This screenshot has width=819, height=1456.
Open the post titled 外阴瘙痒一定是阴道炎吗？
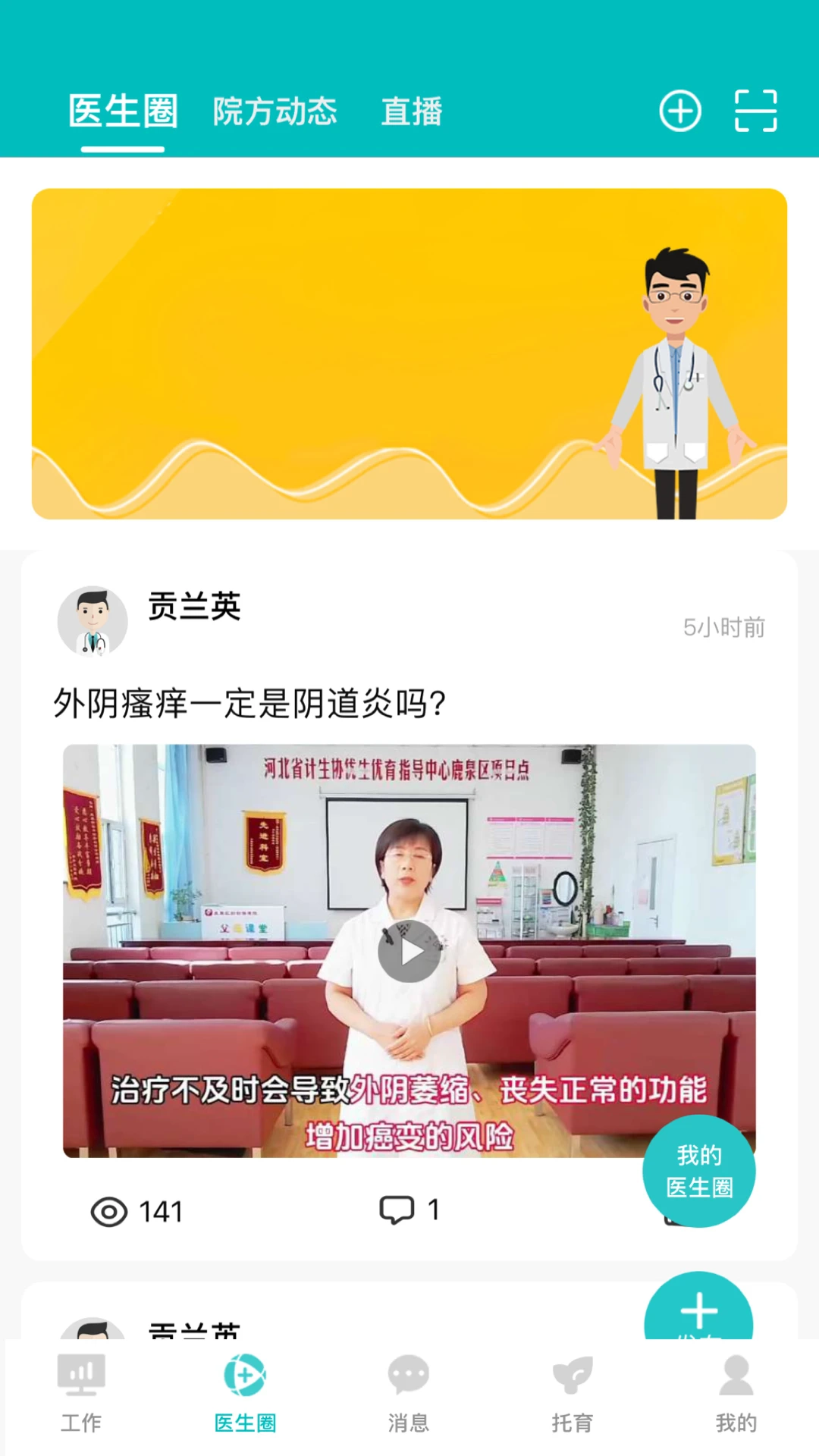pyautogui.click(x=250, y=703)
